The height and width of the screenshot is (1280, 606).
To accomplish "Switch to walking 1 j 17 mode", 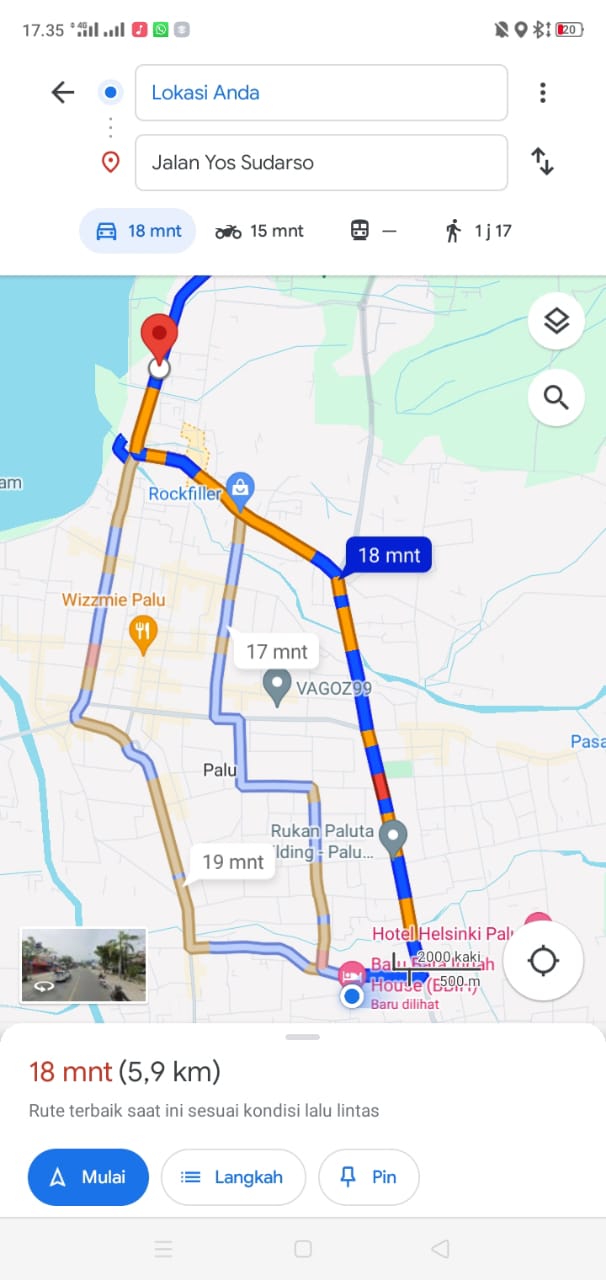I will coord(478,231).
